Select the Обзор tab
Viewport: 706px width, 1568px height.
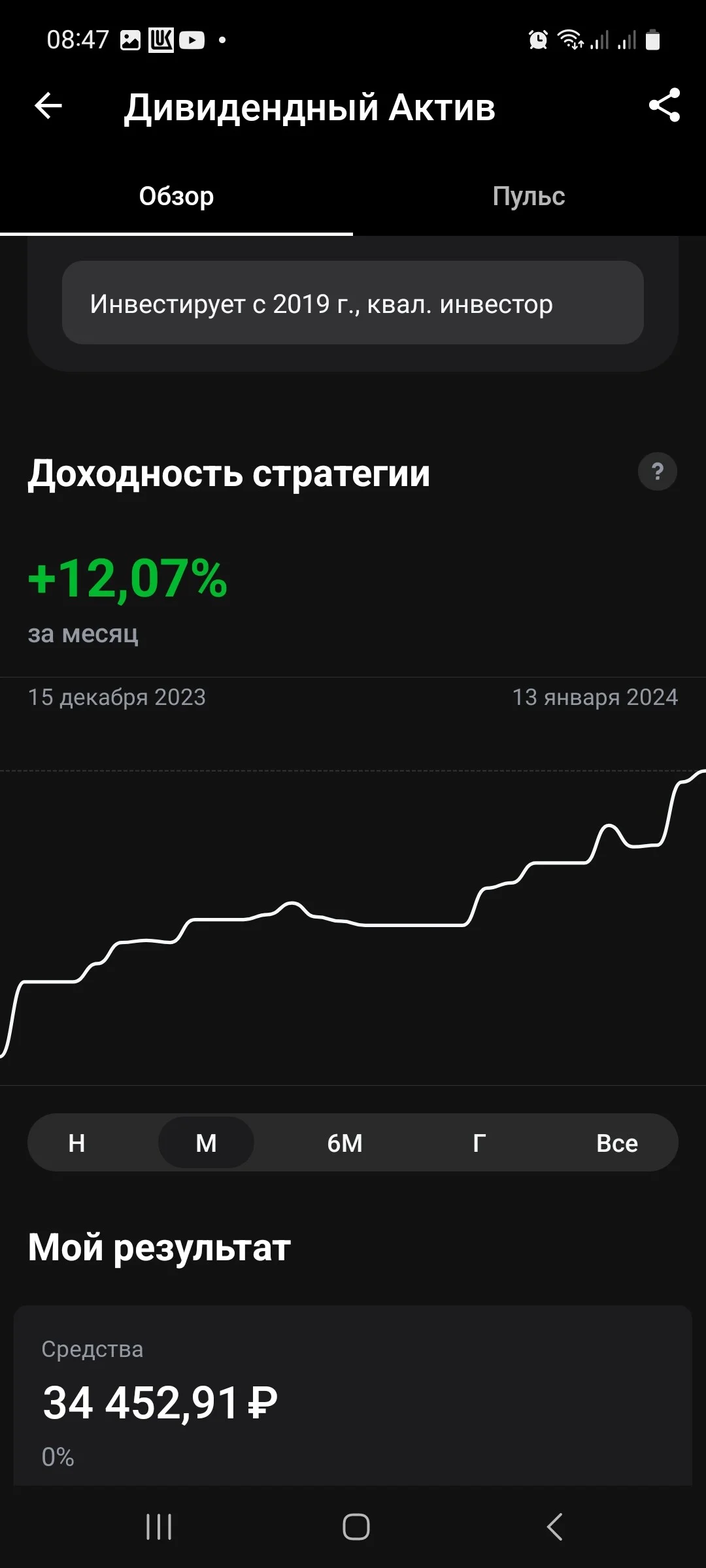pyautogui.click(x=176, y=196)
